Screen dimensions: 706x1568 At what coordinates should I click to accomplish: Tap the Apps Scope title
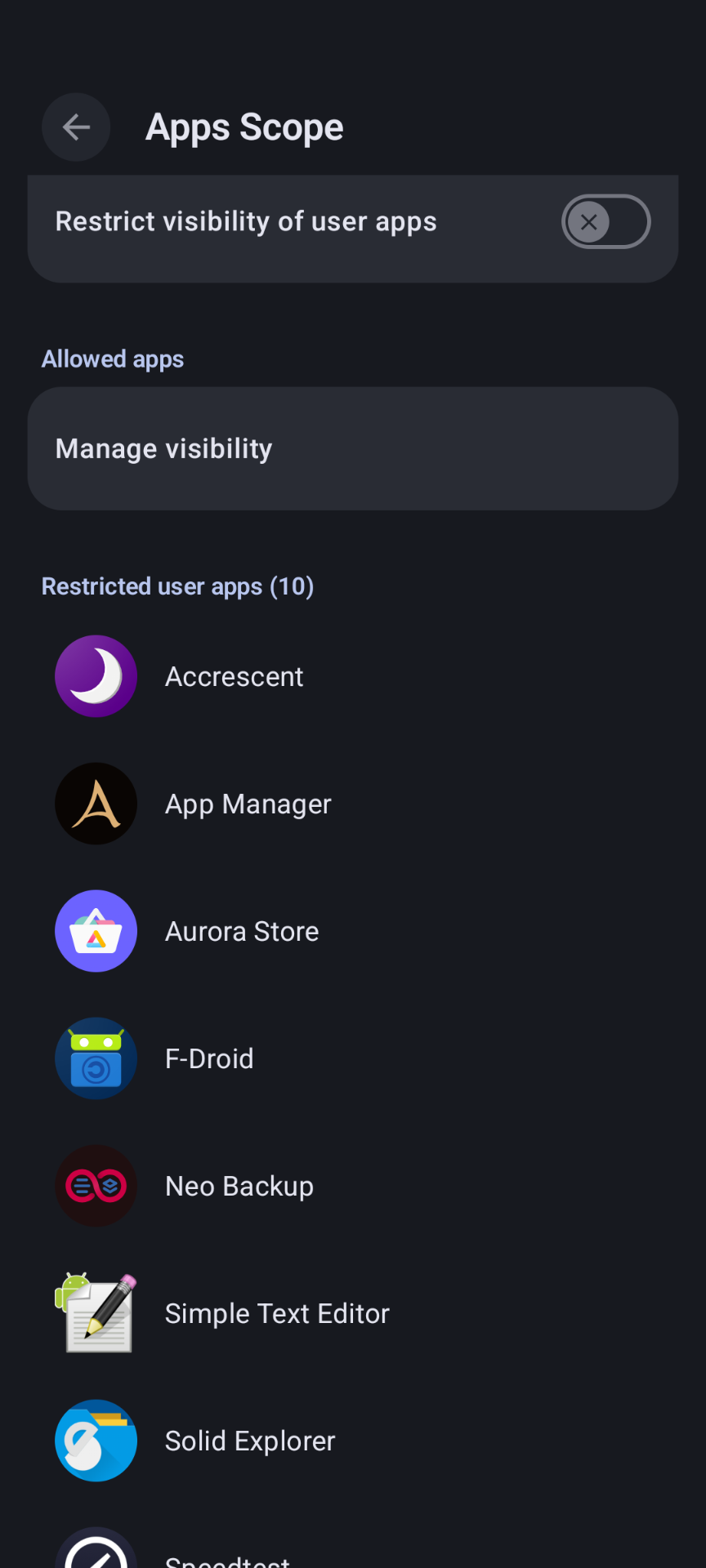(244, 127)
